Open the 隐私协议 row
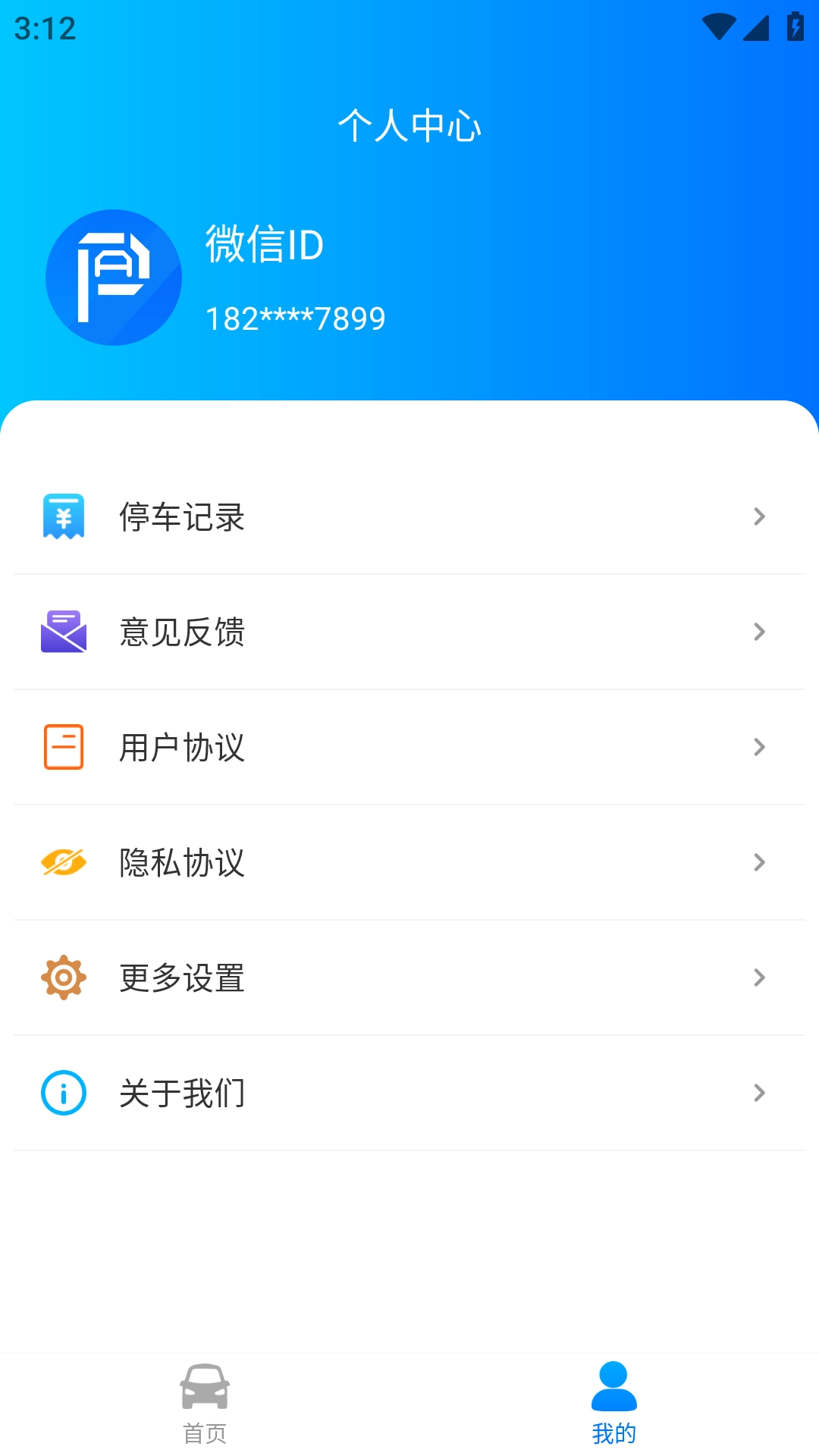 point(409,862)
